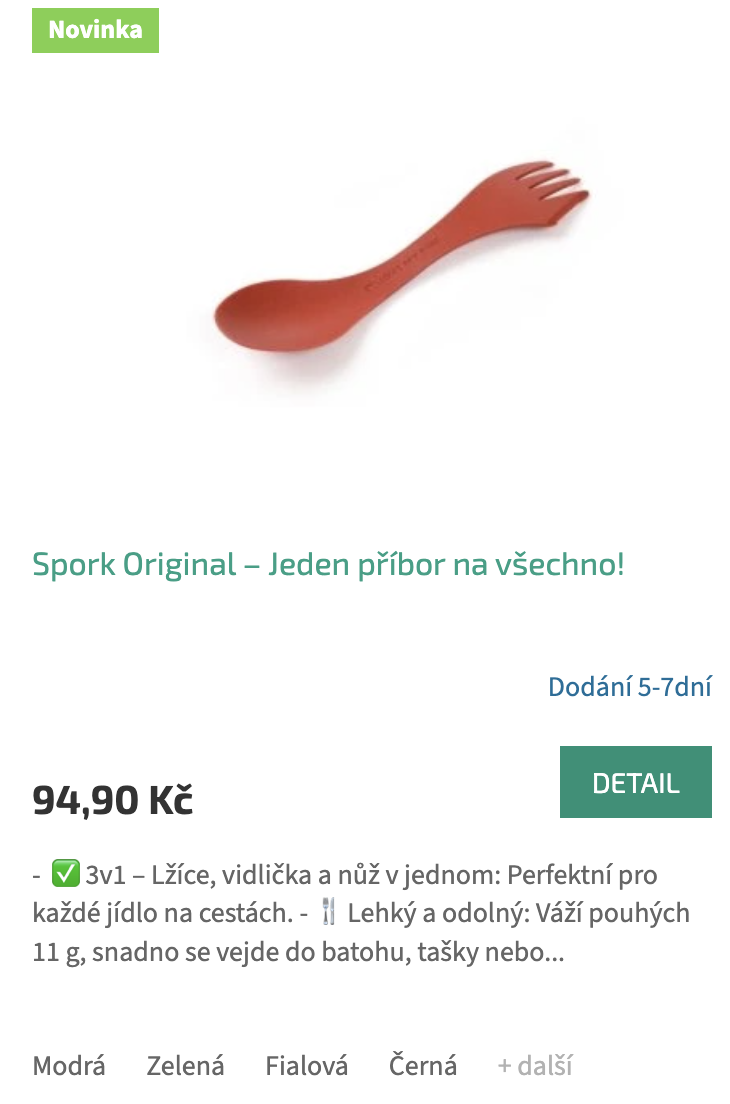The width and height of the screenshot is (730, 1104).
Task: Select the Modrá color variant
Action: click(69, 1066)
